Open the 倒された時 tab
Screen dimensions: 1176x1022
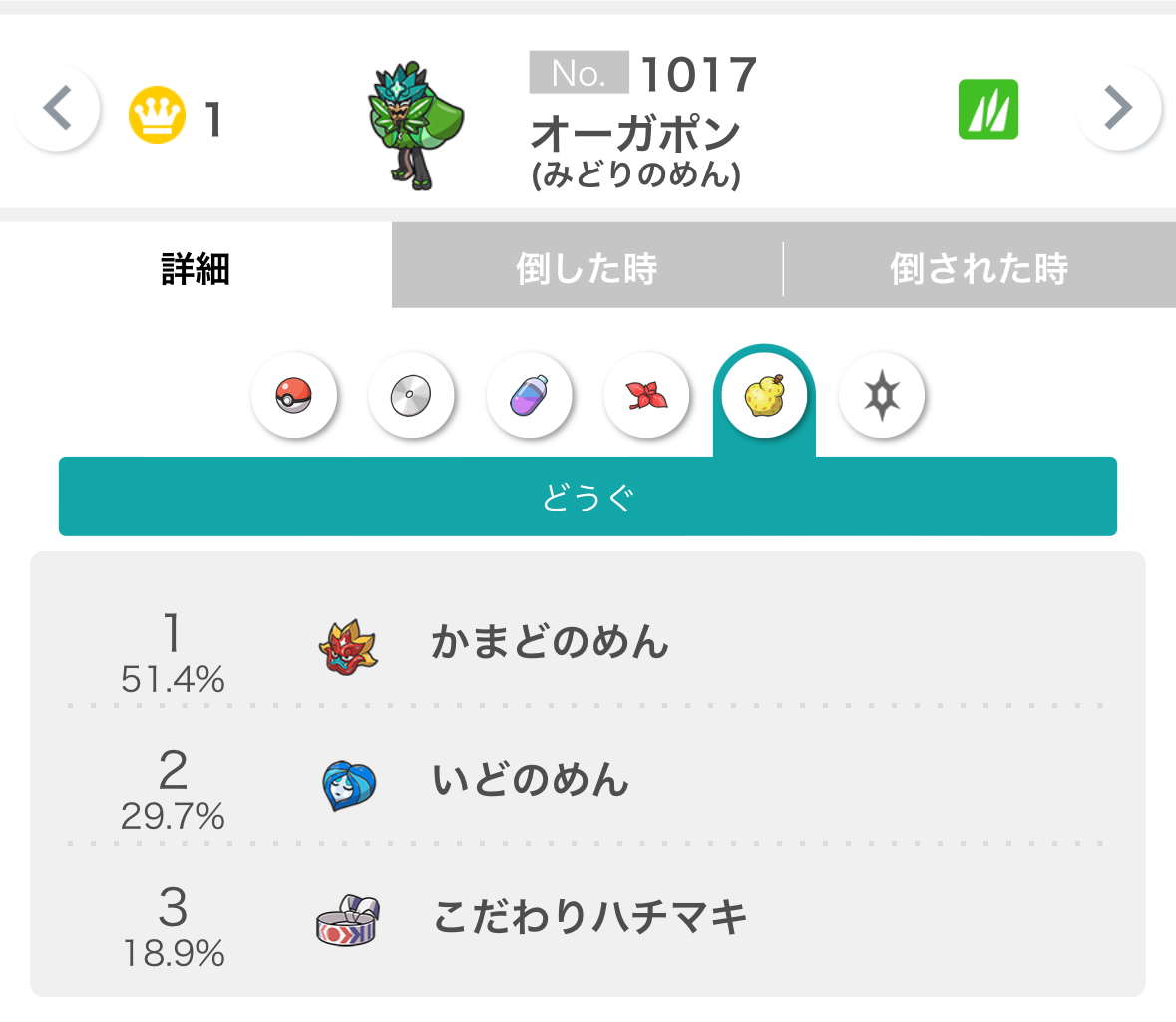979,268
